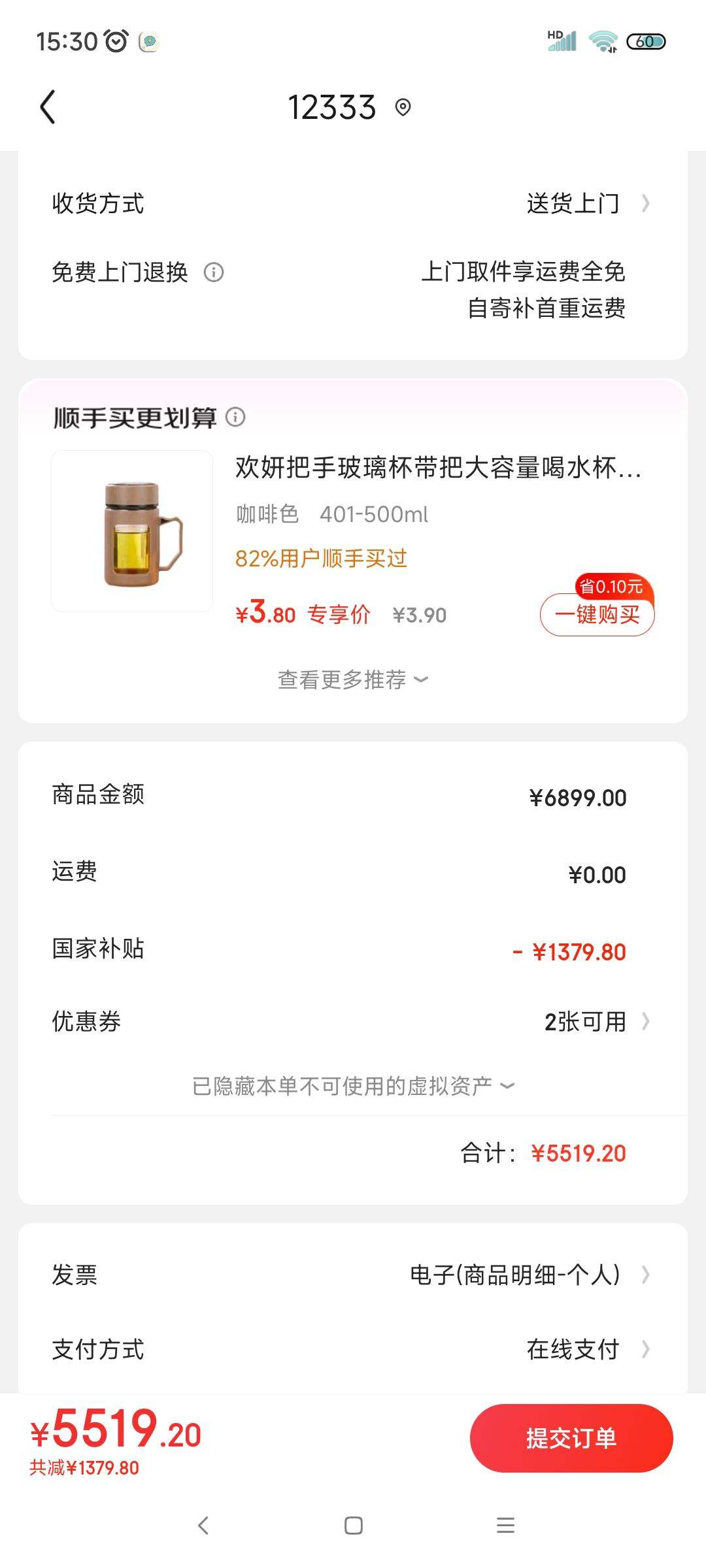
Task: Expand 查看更多推荐 recommendations
Action: pos(353,680)
